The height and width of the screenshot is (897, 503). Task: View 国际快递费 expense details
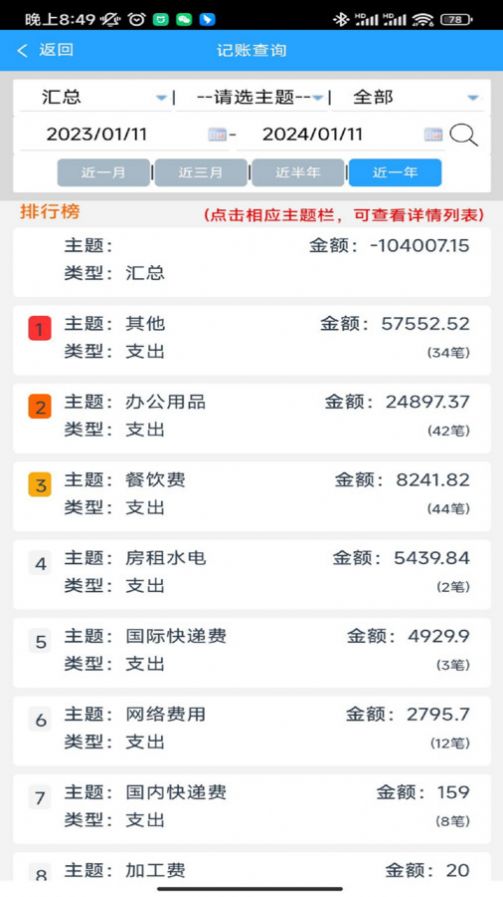pos(252,653)
